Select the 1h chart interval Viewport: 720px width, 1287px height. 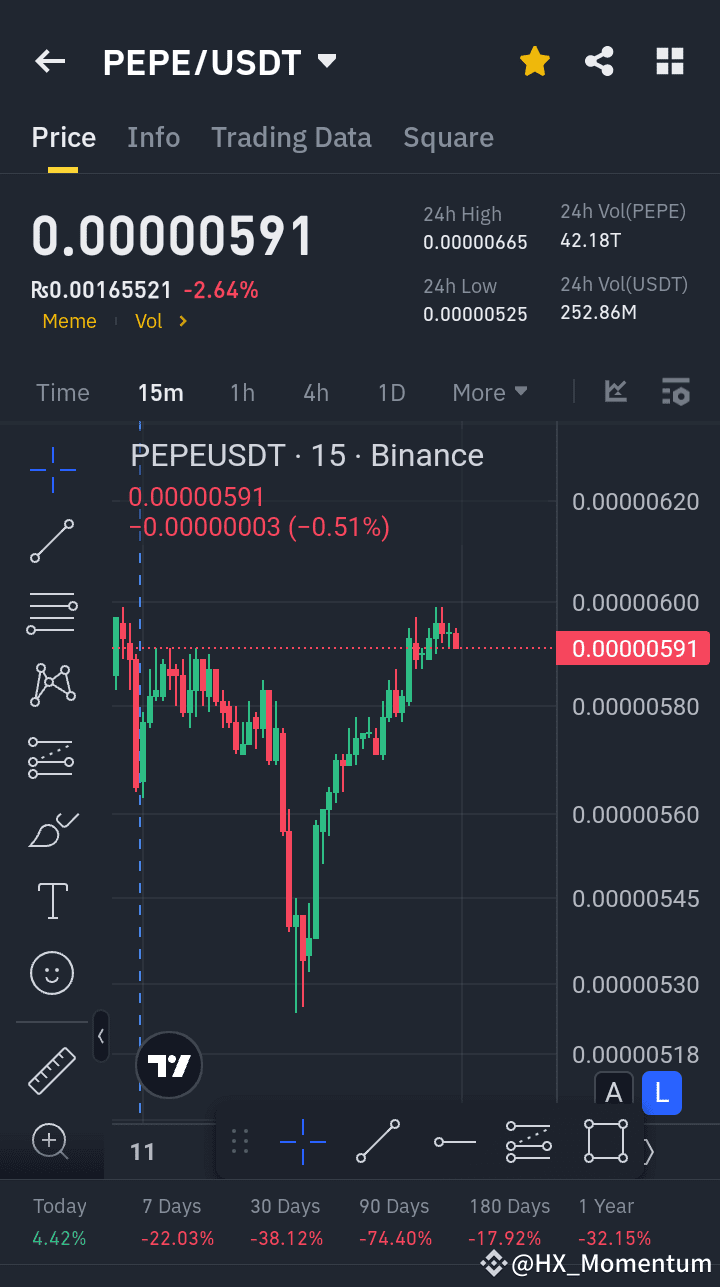[x=242, y=392]
